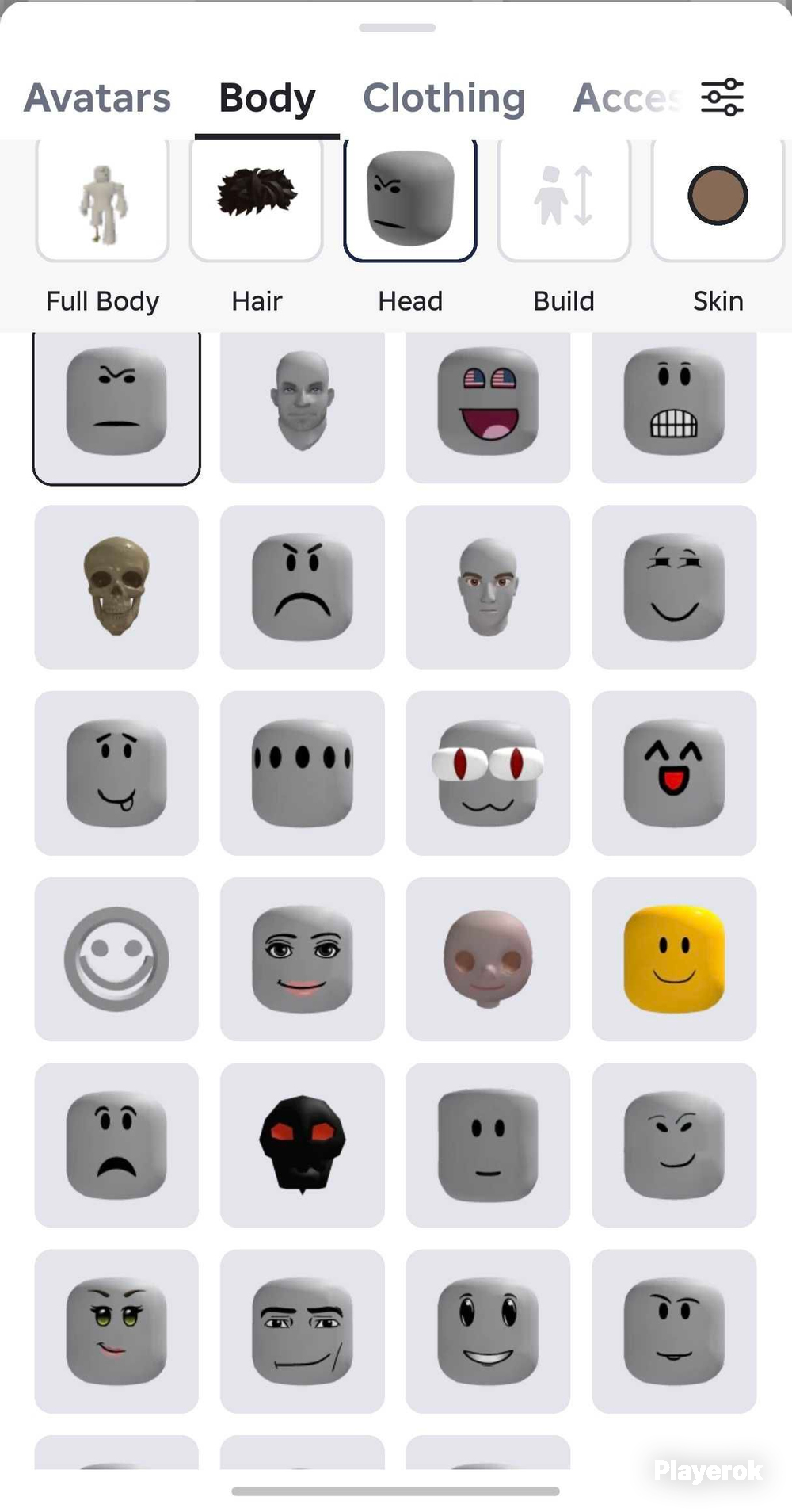Select the yellow smiley head
Screen dimensions: 792x1512
pyautogui.click(x=674, y=959)
